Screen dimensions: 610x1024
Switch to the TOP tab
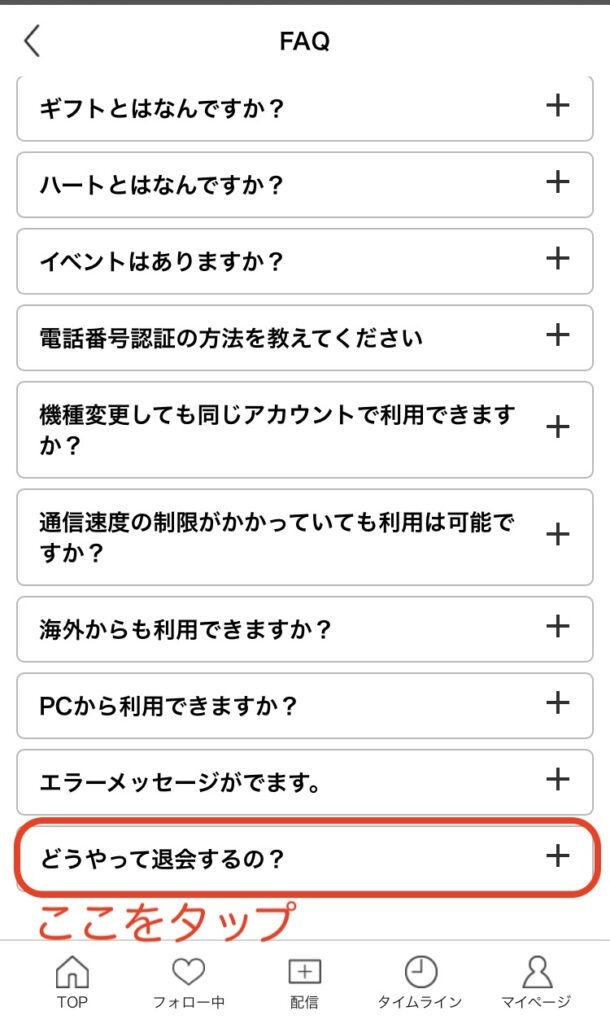coord(72,983)
